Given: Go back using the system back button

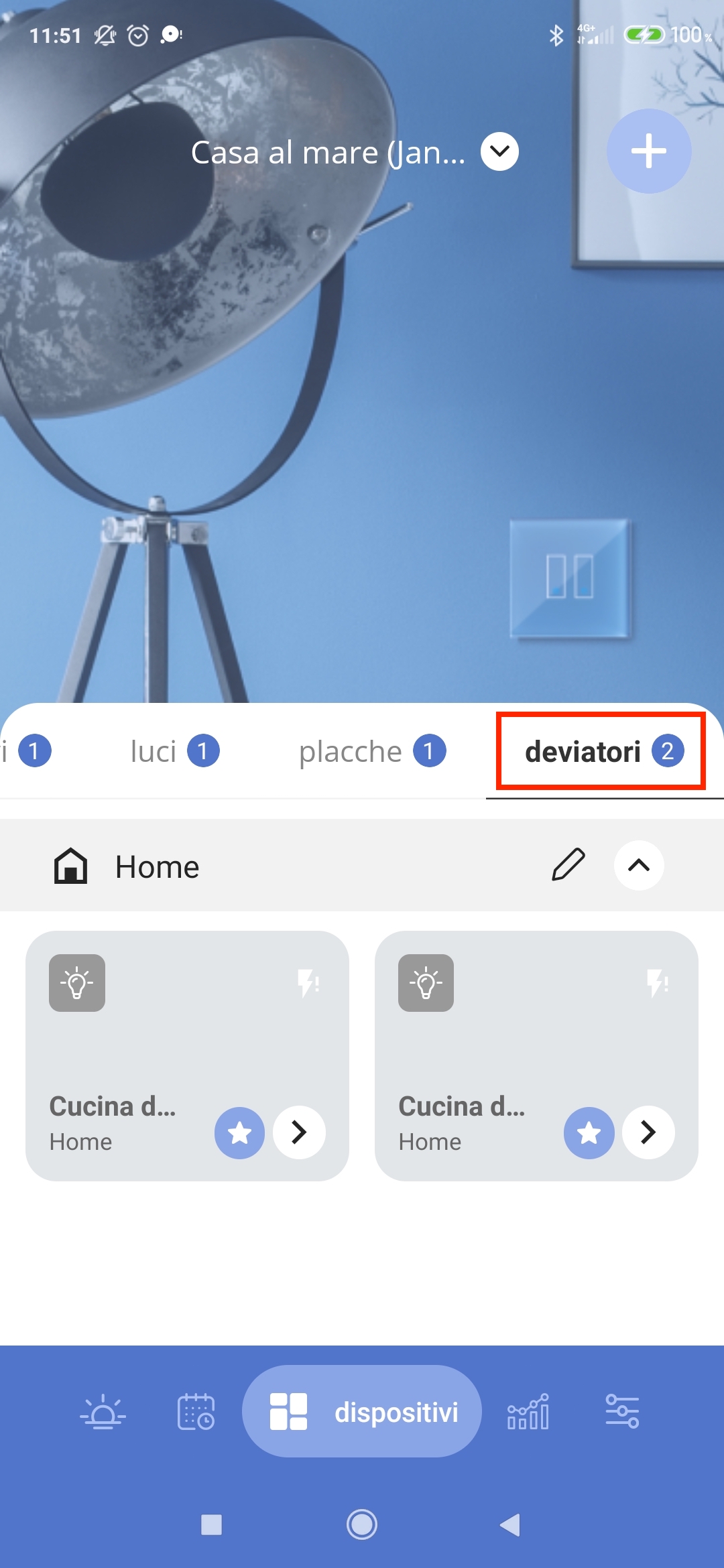Looking at the screenshot, I should click(x=510, y=1525).
